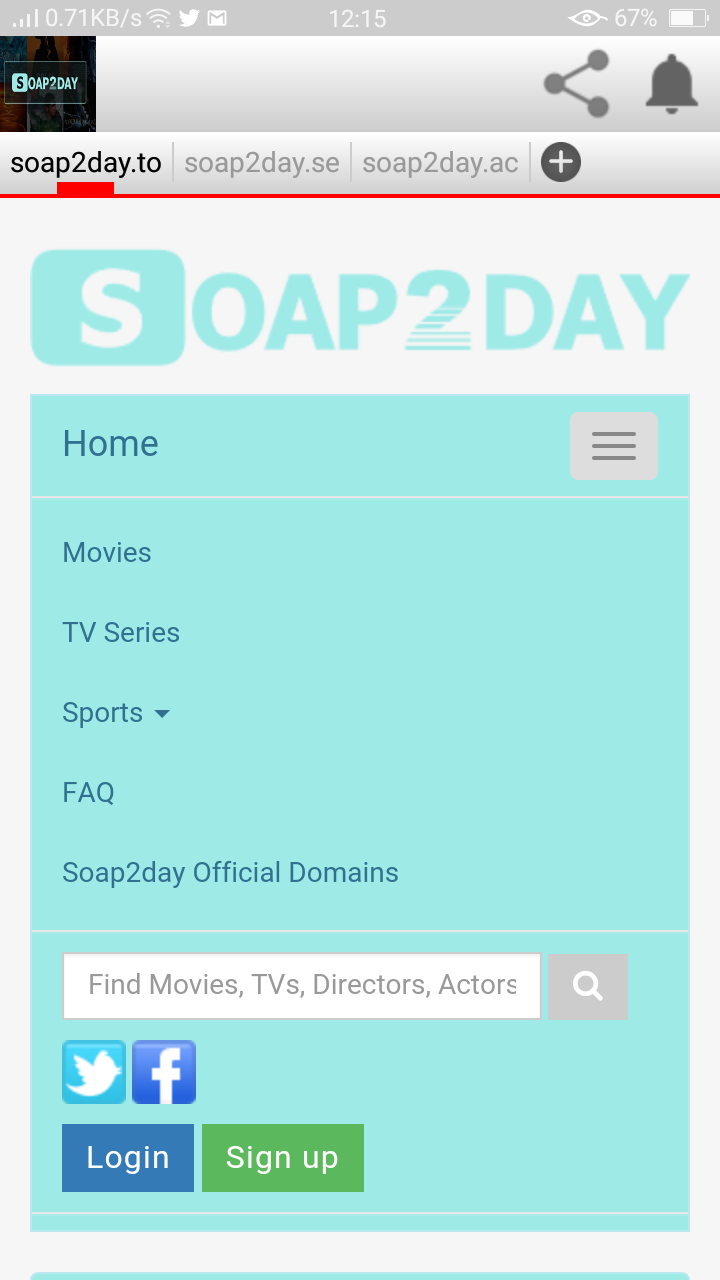Open the Facebook icon link
Image resolution: width=720 pixels, height=1280 pixels.
click(164, 1072)
